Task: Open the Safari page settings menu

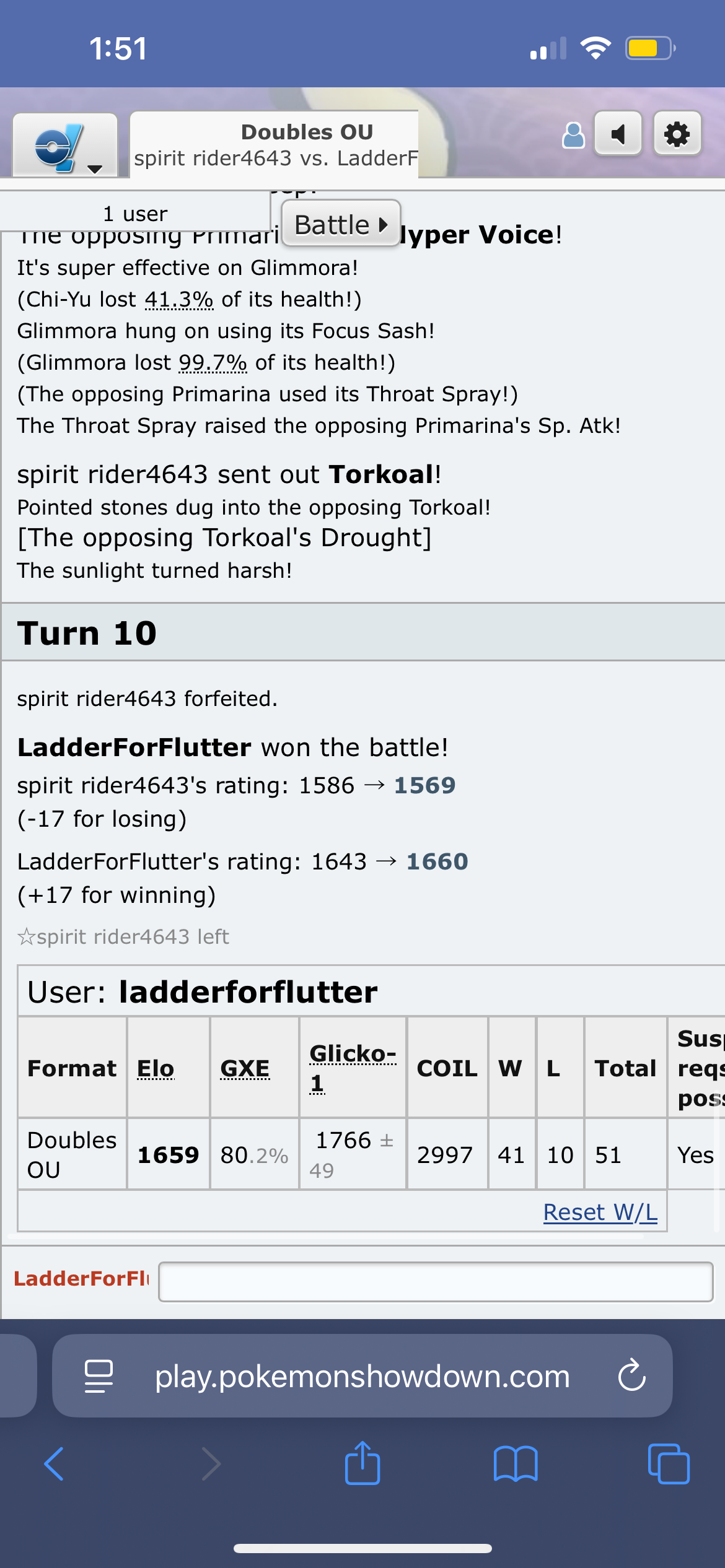Action: [99, 1376]
